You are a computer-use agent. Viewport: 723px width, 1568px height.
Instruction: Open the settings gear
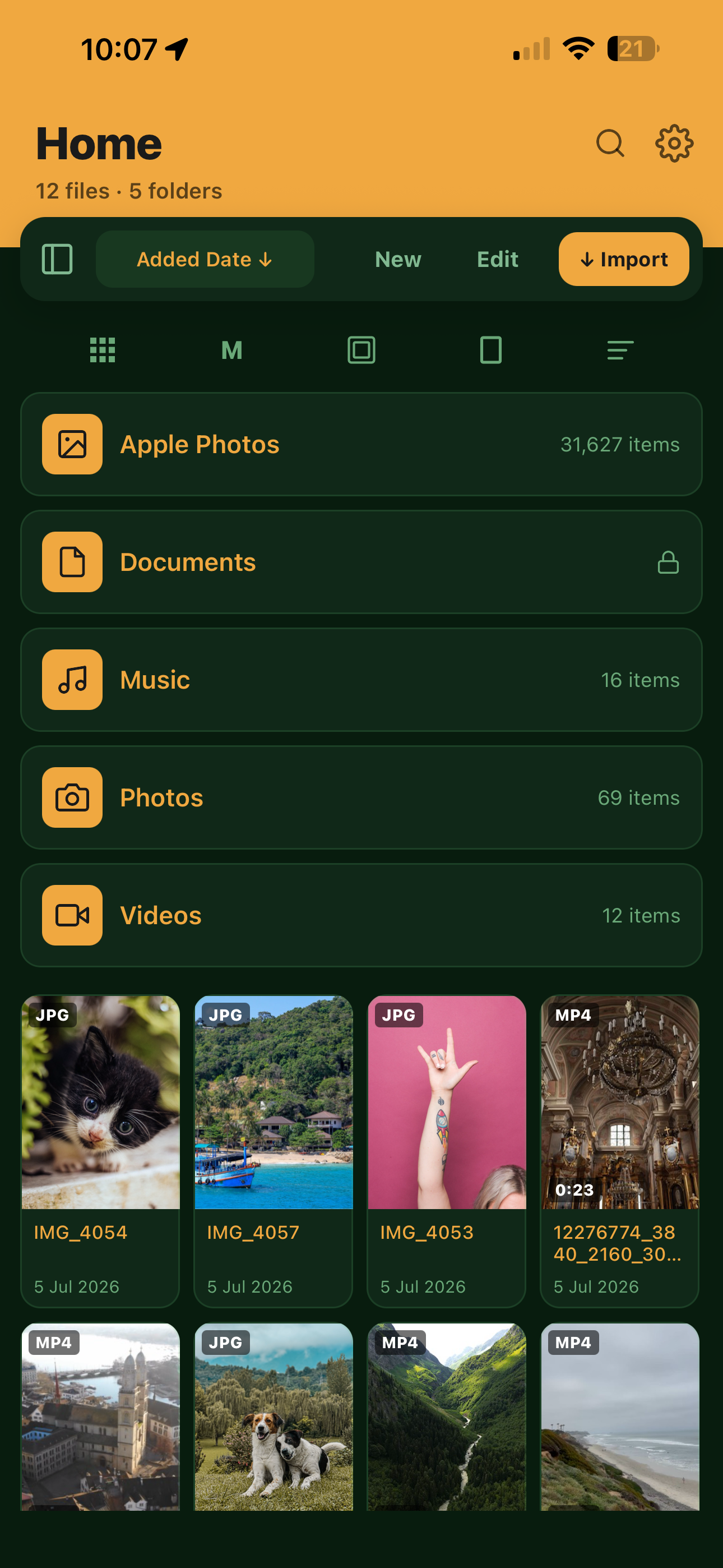[674, 144]
